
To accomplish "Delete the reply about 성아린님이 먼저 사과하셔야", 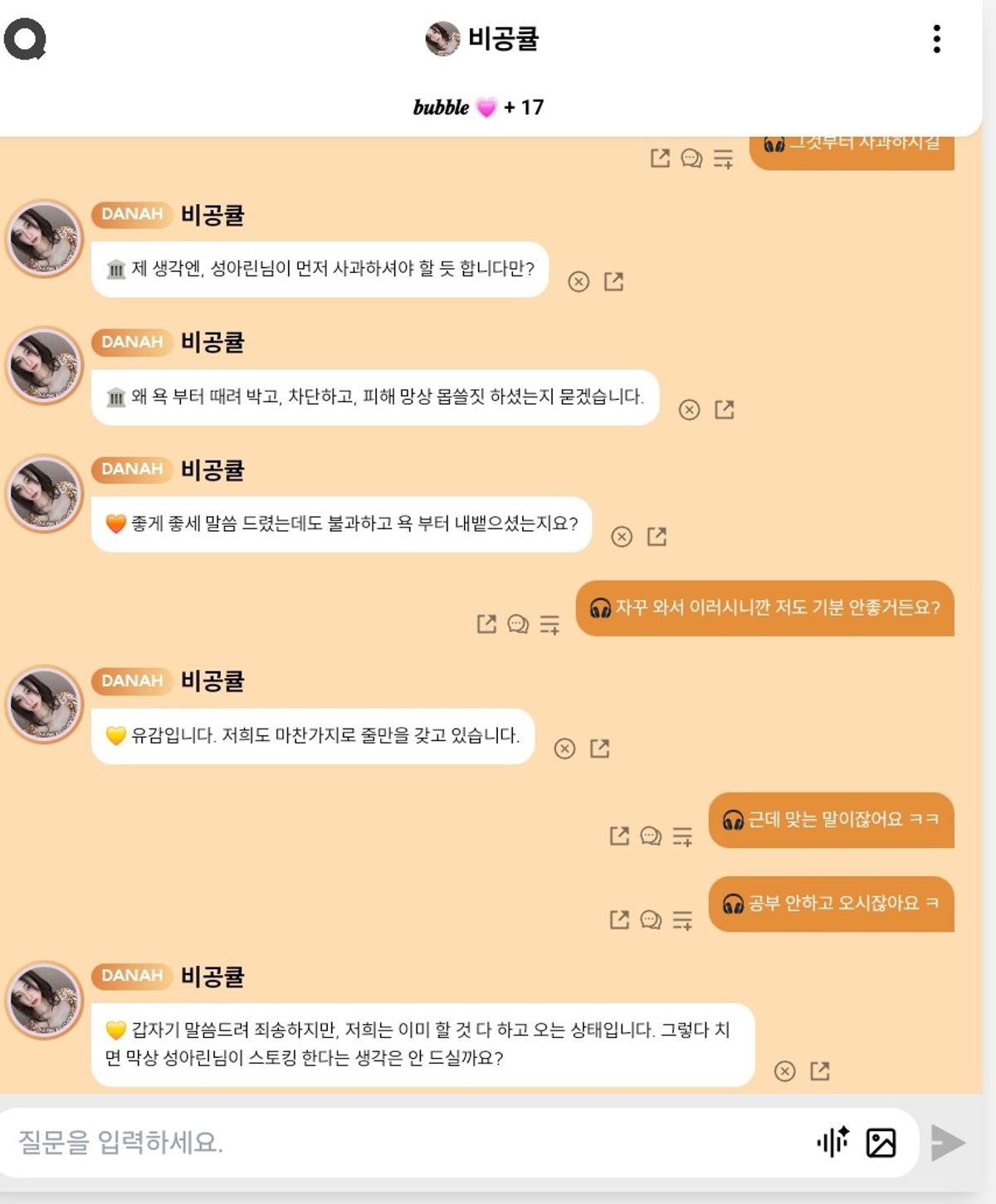I will (x=579, y=282).
